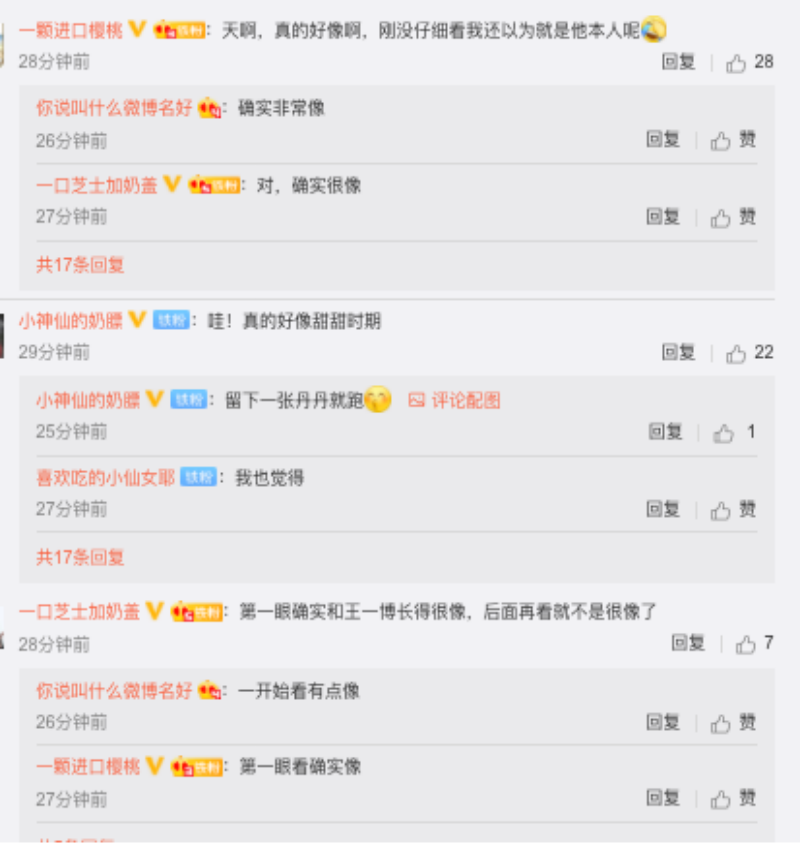Reply to 对，确实很像

(662, 216)
